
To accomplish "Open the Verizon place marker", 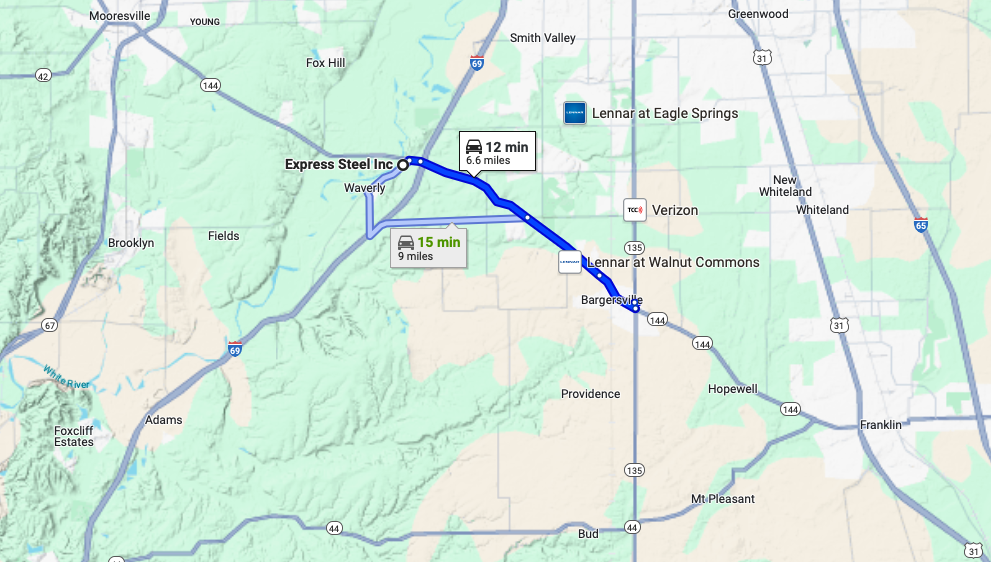I will tap(634, 210).
